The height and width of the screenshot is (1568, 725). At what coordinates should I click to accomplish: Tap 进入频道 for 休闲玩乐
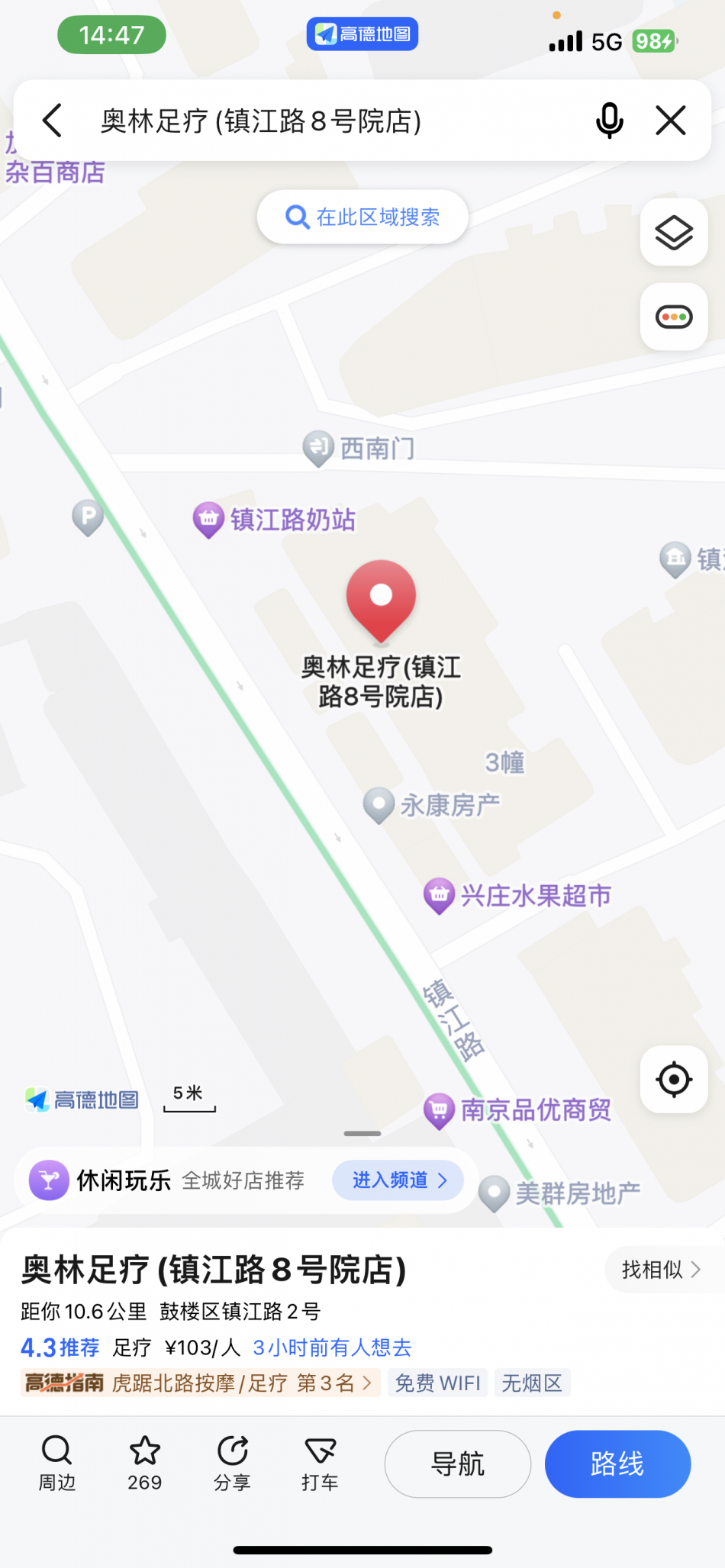[x=398, y=1180]
